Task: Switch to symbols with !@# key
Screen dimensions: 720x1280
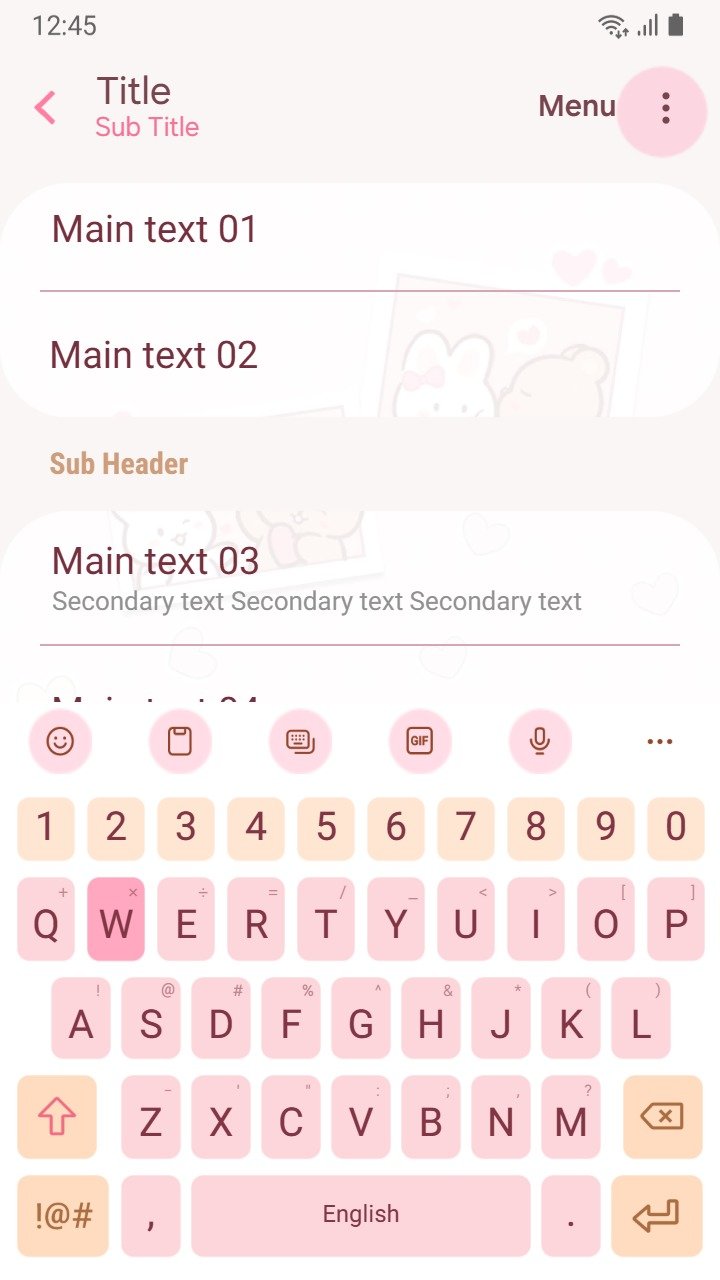Action: coord(63,1215)
